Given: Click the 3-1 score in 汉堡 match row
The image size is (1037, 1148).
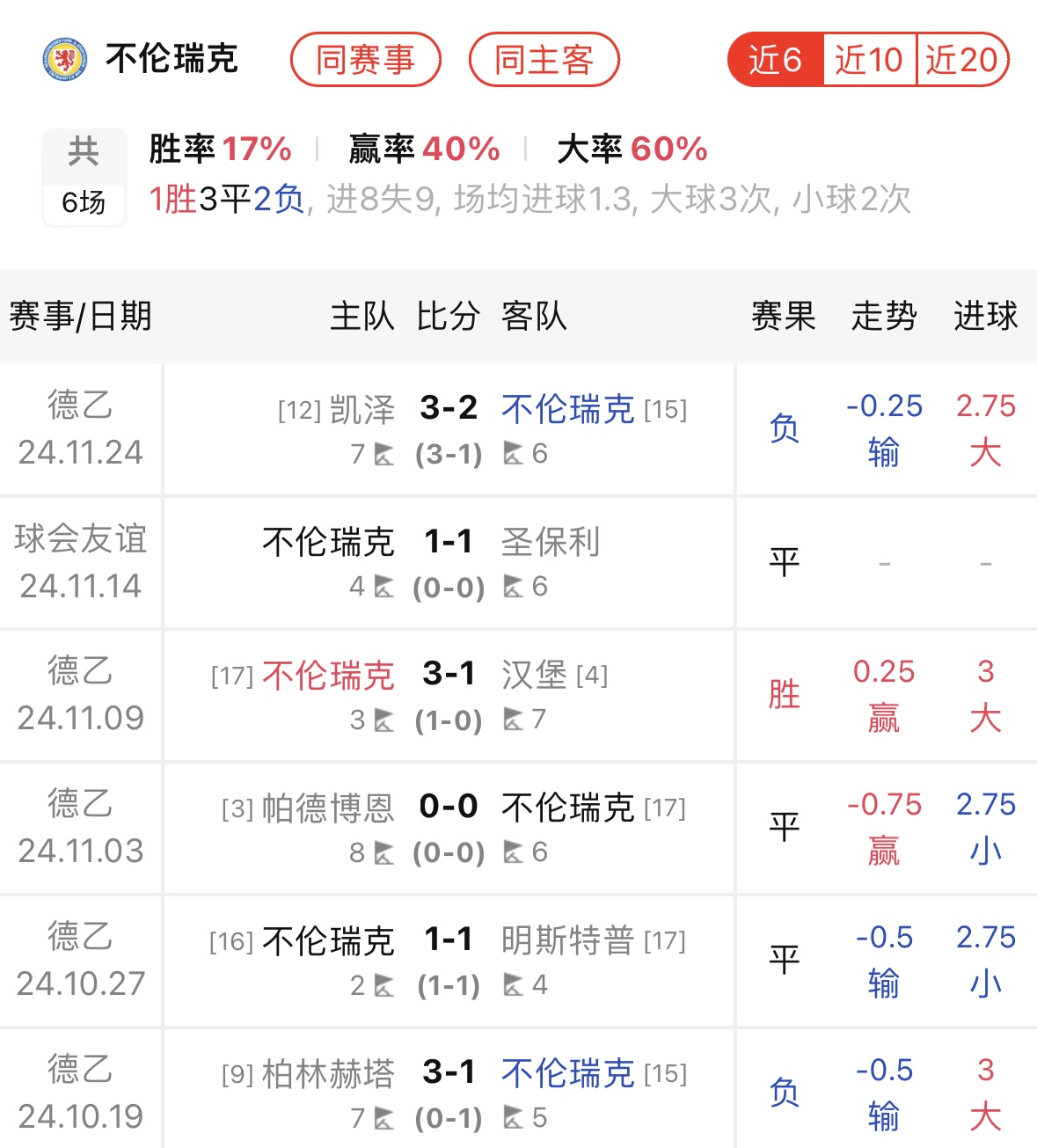Looking at the screenshot, I should click(449, 675).
